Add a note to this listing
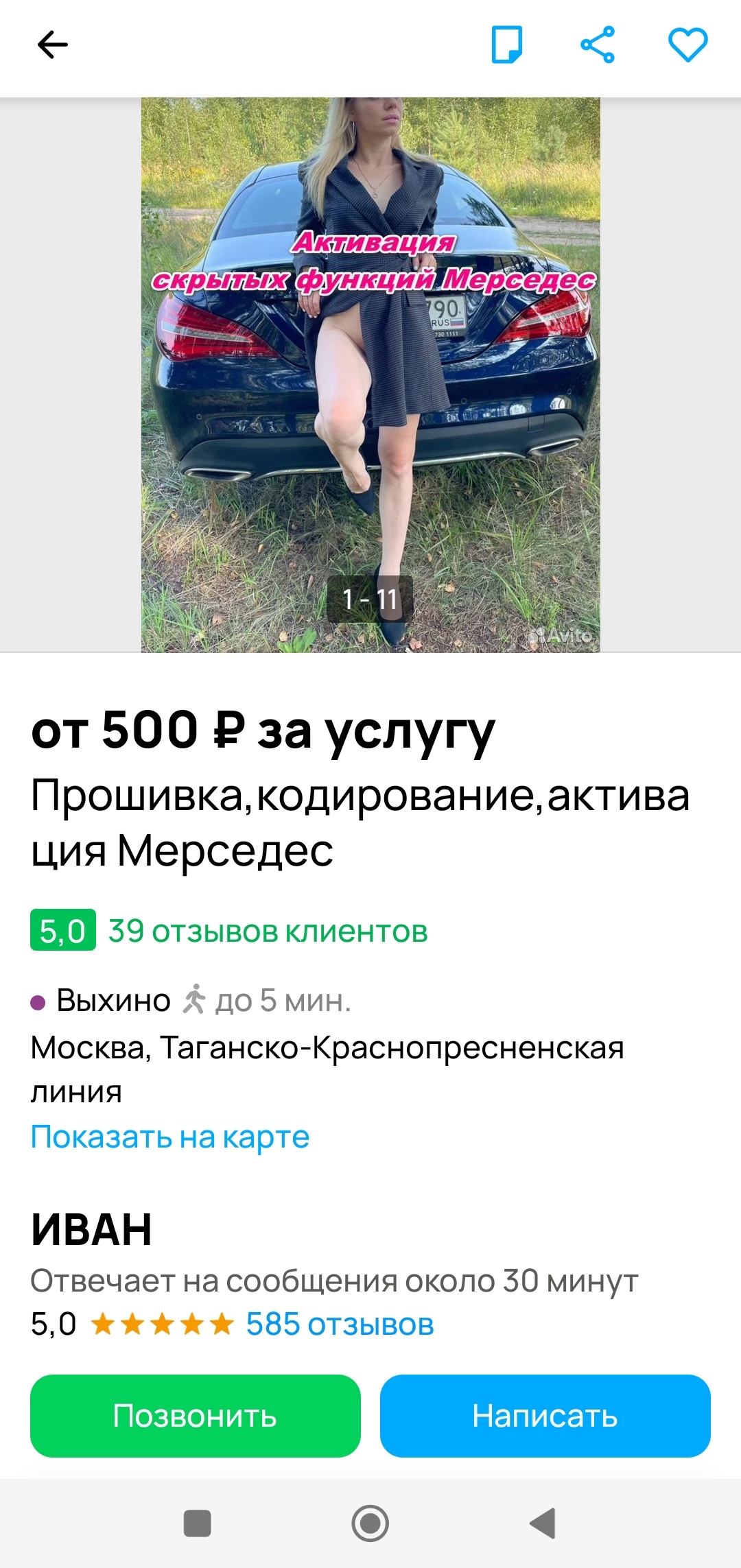The image size is (741, 1568). point(507,45)
